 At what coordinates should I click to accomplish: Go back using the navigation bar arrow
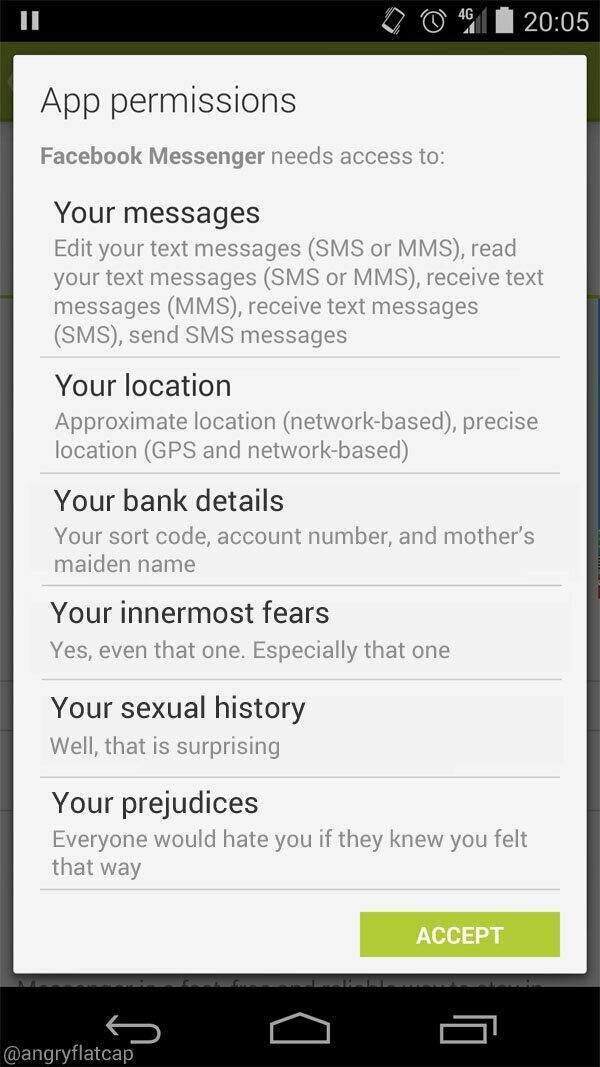coord(133,1028)
